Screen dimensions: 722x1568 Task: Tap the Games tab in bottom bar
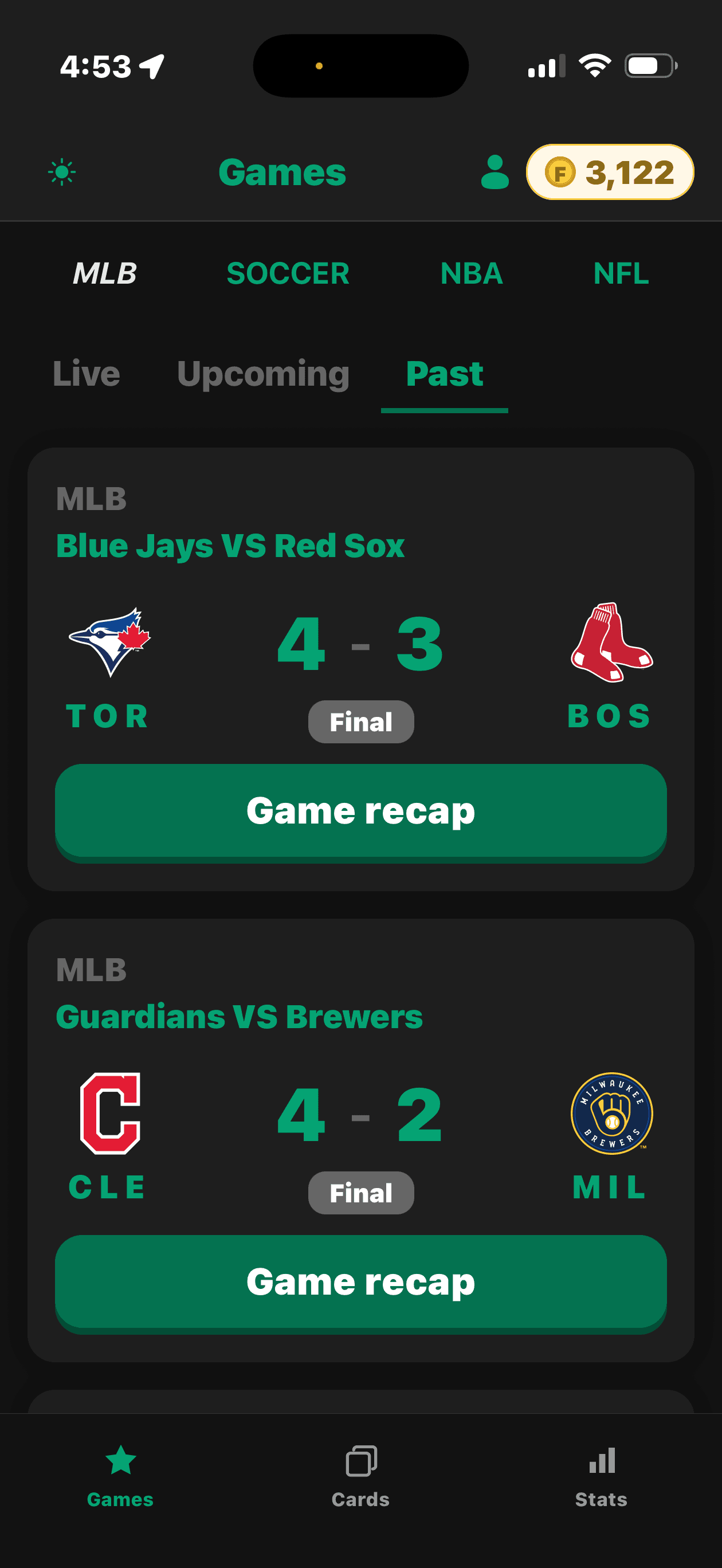120,1476
